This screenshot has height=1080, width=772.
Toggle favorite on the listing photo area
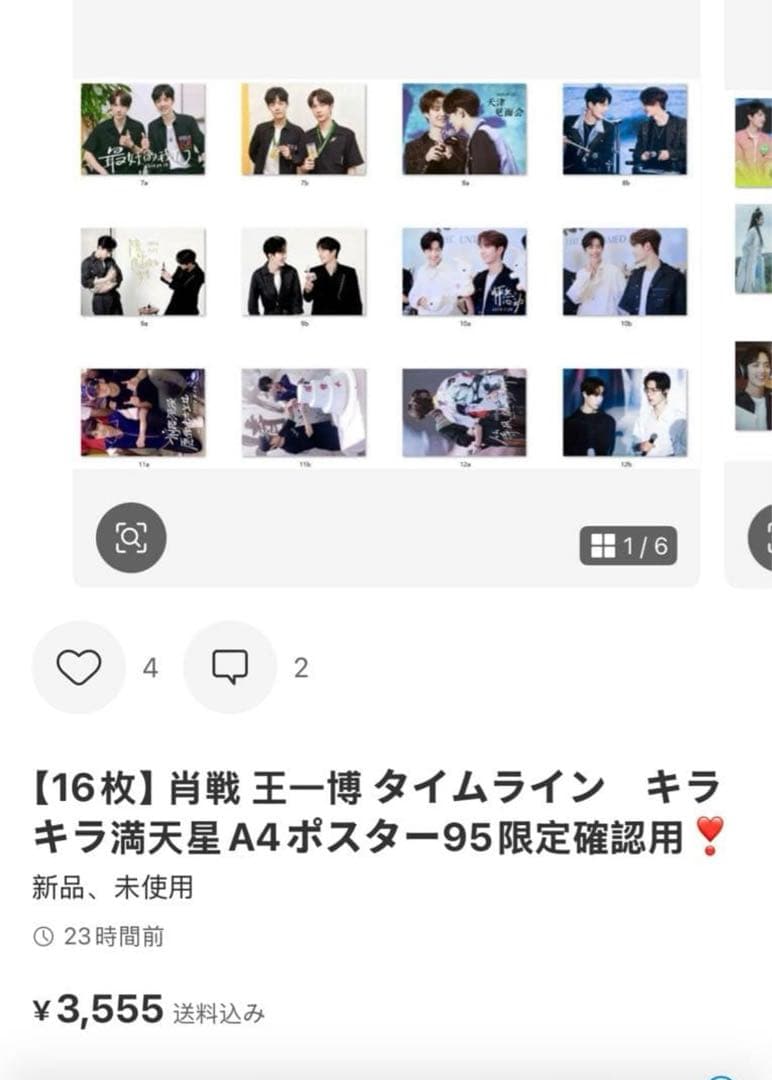coord(78,665)
